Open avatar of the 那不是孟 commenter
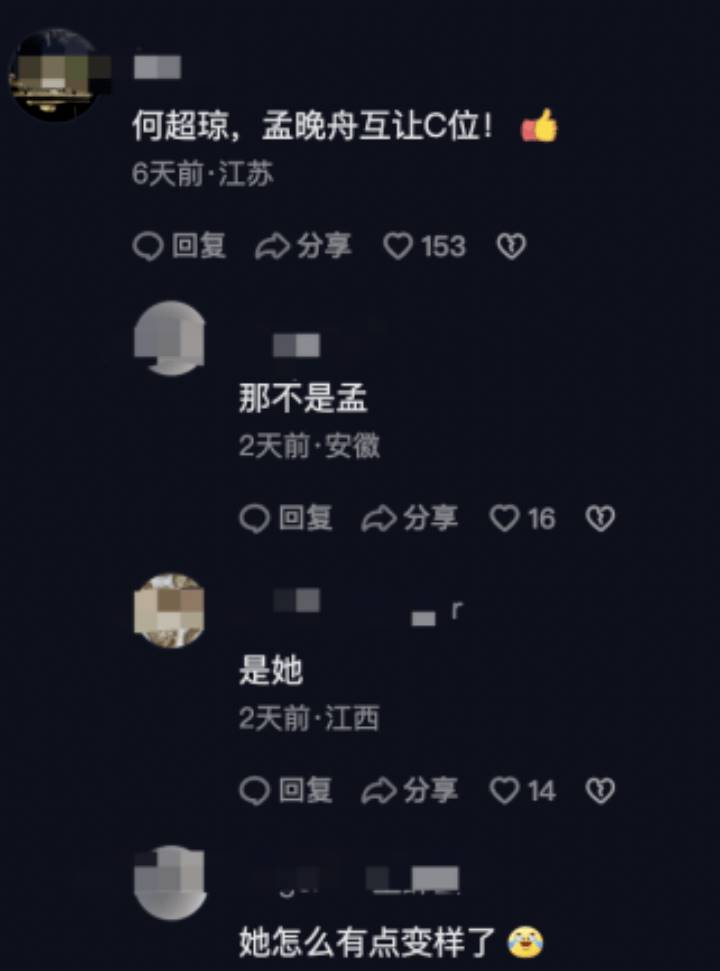This screenshot has width=720, height=971. (170, 338)
